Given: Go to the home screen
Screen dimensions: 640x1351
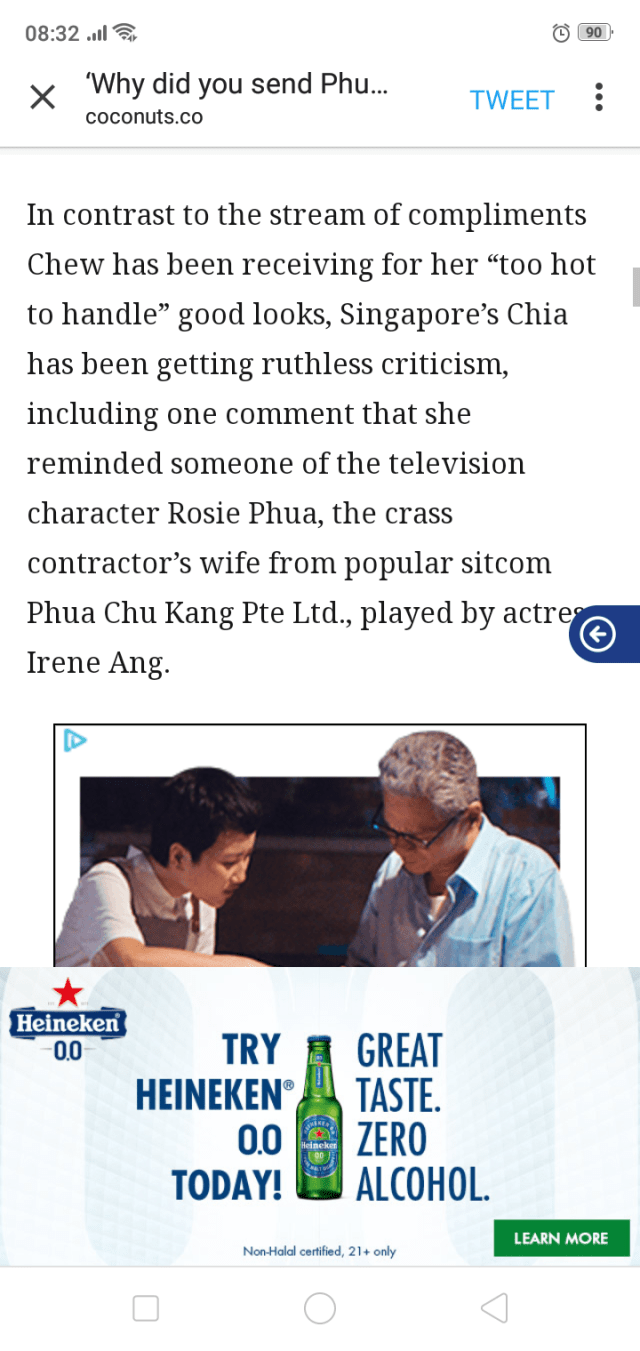Looking at the screenshot, I should coord(320,1308).
